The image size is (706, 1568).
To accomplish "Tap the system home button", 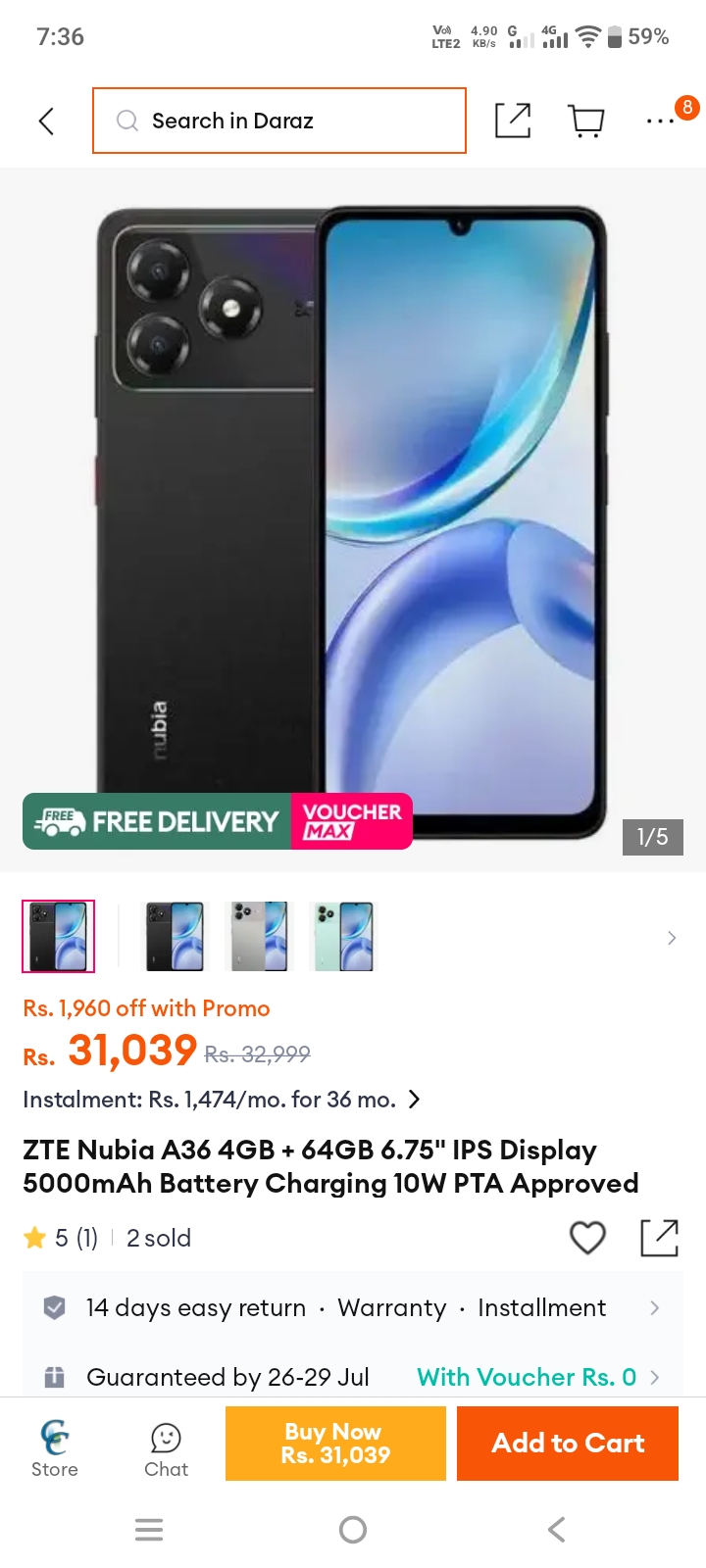I will [x=353, y=1530].
